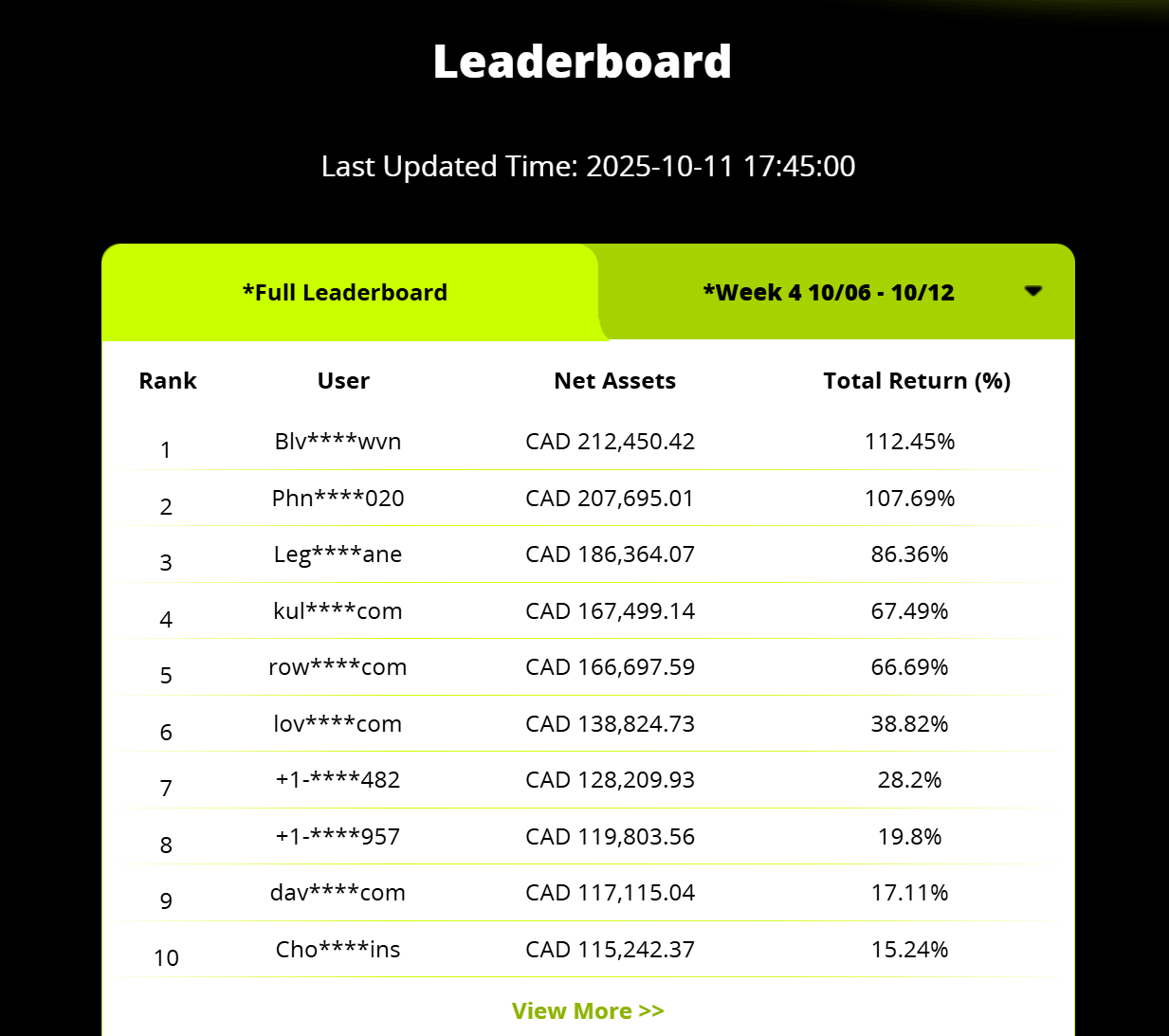Switch to the Full Leaderboard tab
1169x1036 pixels.
tap(345, 293)
